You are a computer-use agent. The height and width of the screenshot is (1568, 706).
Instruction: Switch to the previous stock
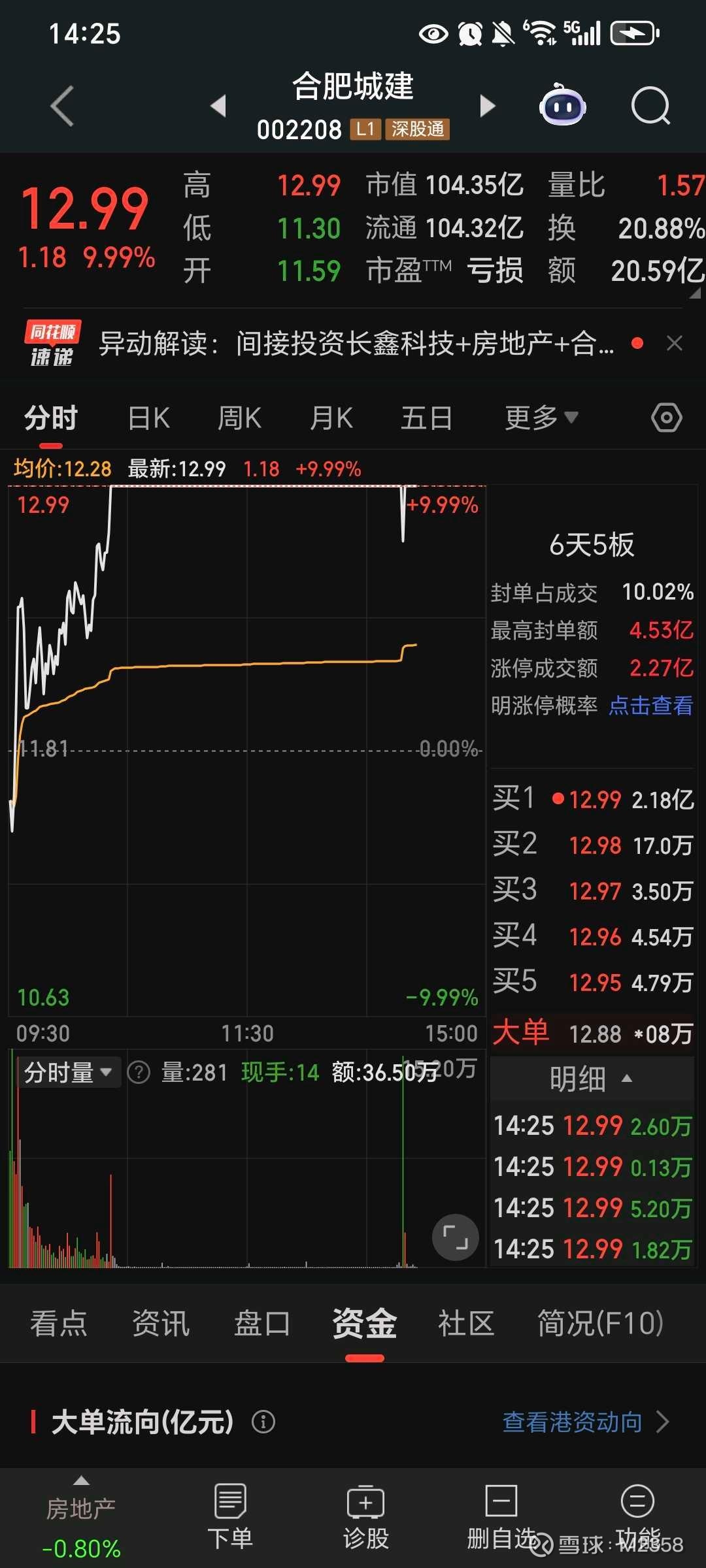[x=218, y=106]
